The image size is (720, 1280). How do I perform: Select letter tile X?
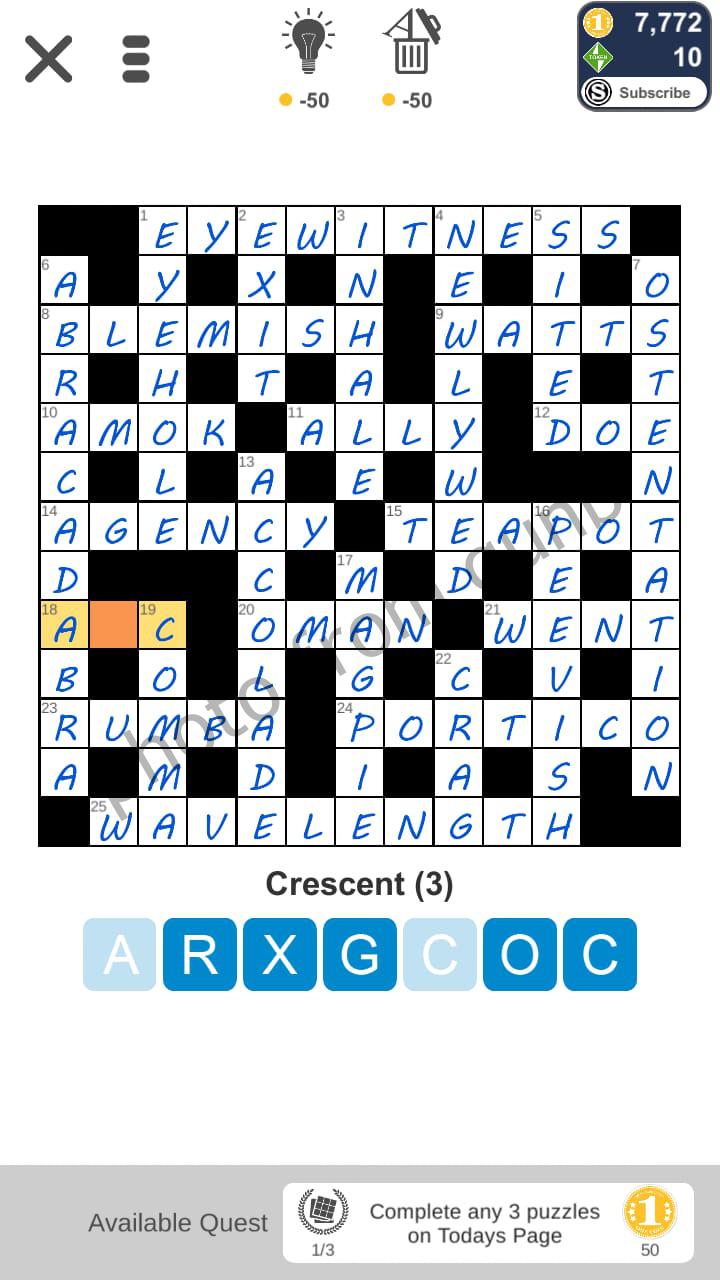click(x=280, y=954)
